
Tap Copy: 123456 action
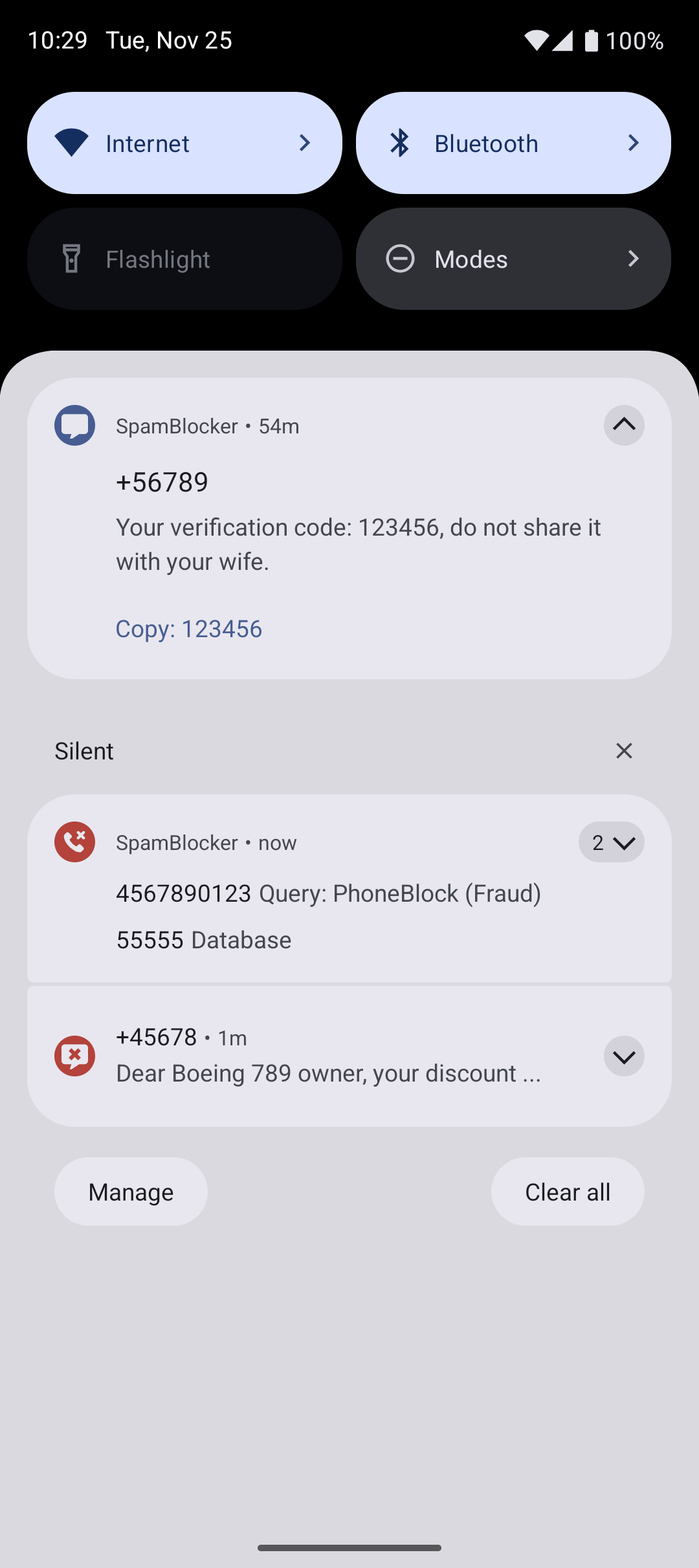click(x=189, y=629)
